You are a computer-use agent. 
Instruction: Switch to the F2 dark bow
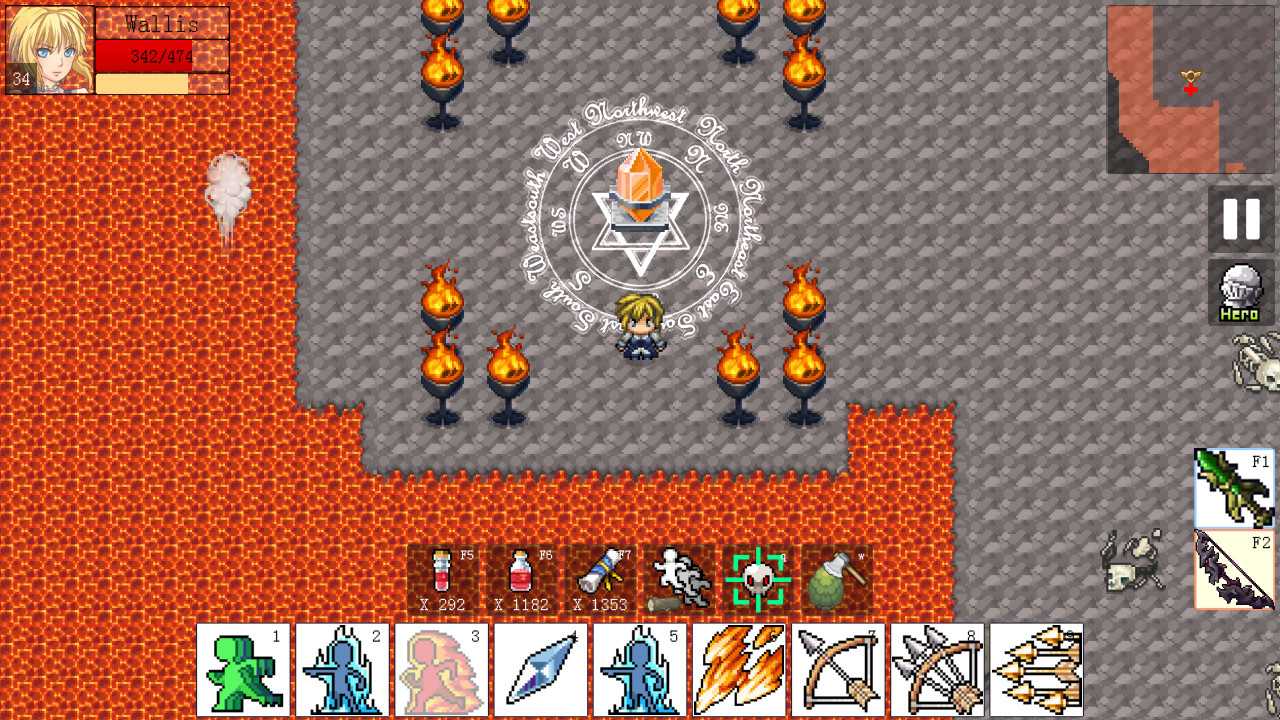pyautogui.click(x=1234, y=569)
